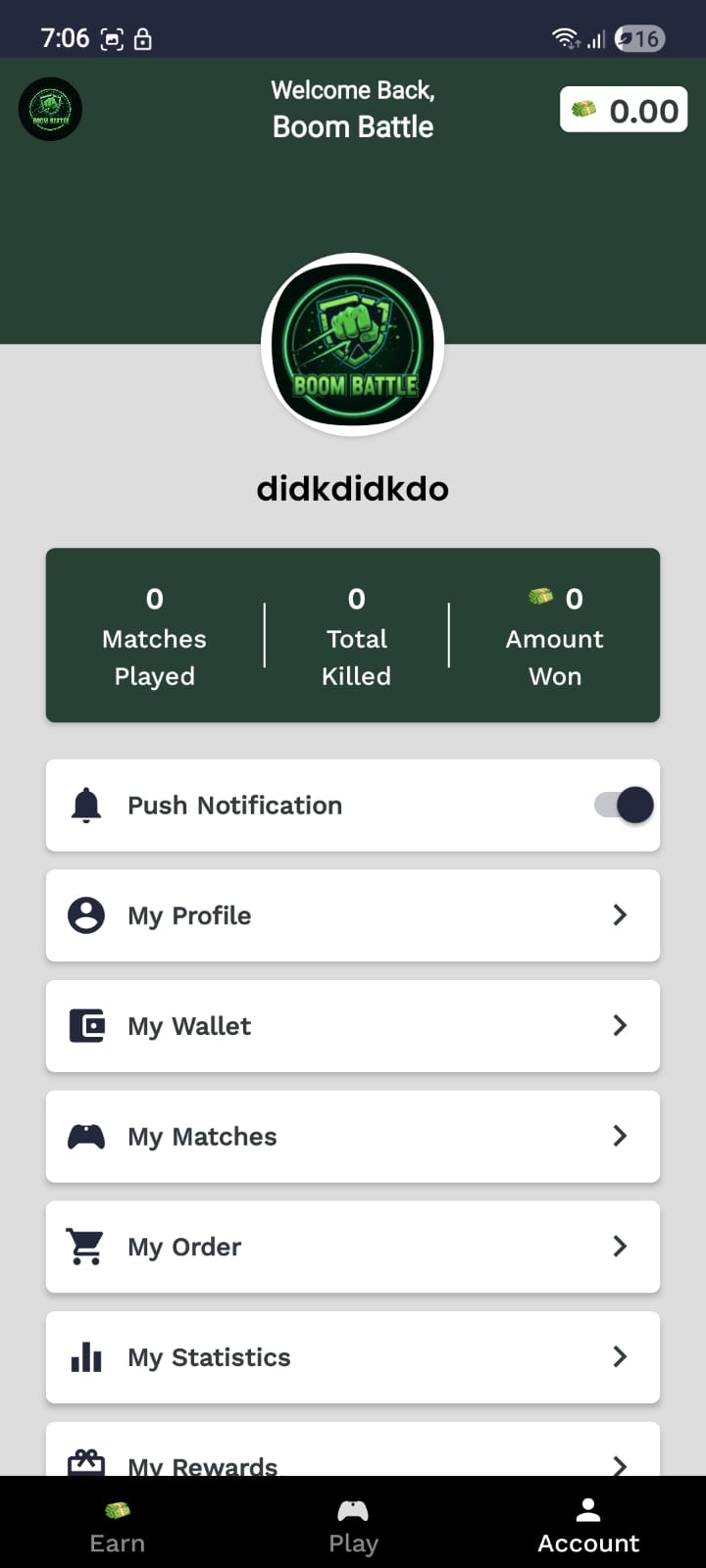
Task: Open My Wallet
Action: click(x=353, y=1026)
